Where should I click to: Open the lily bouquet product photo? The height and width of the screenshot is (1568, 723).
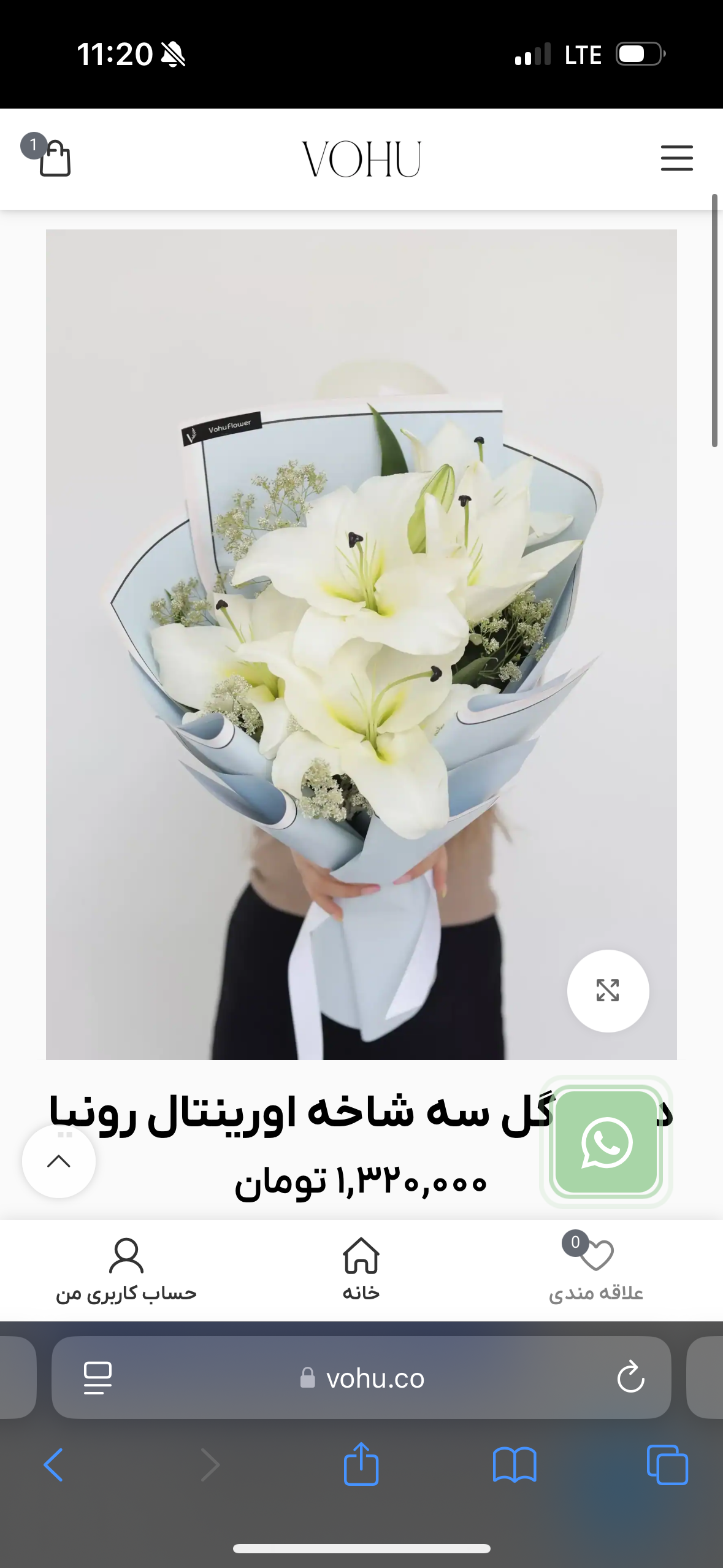pos(361,644)
